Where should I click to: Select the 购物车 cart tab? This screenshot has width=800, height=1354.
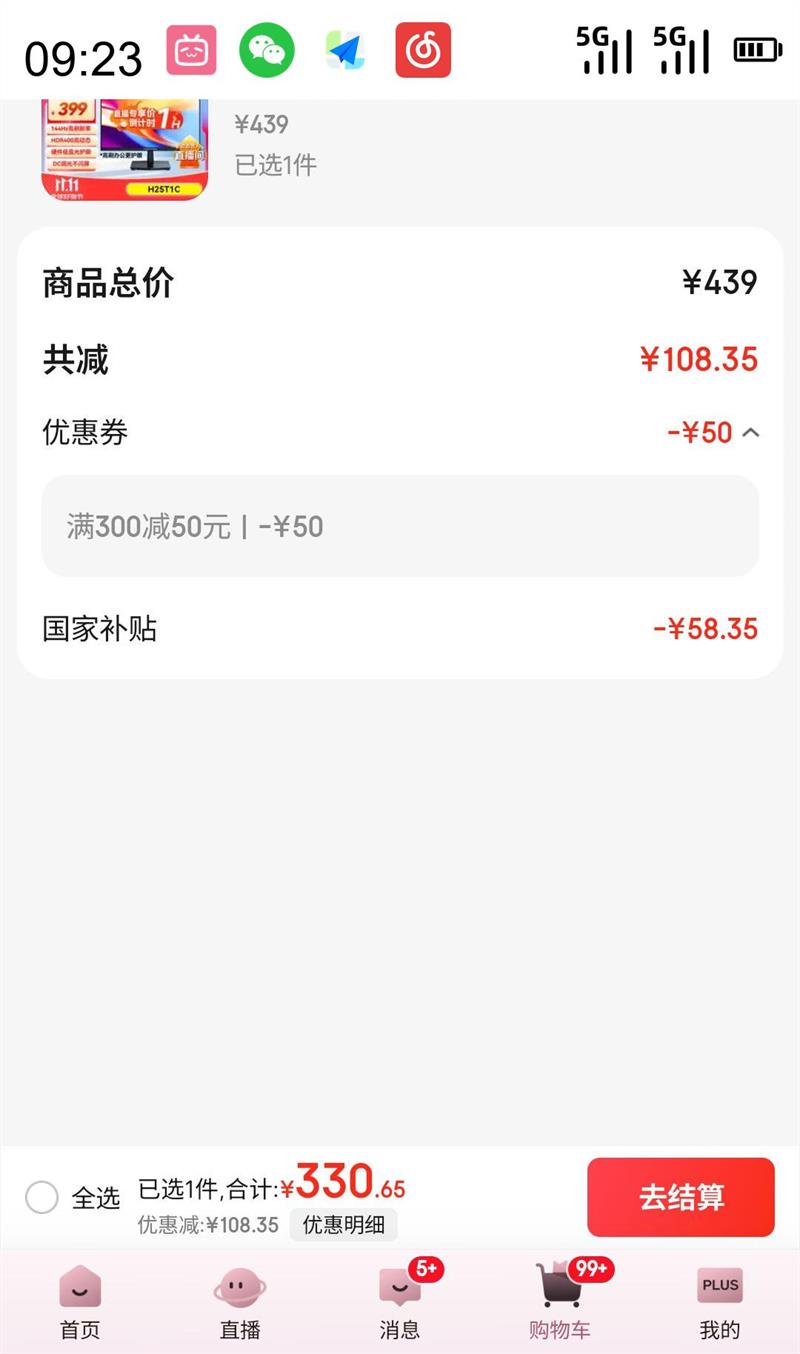click(x=560, y=1301)
